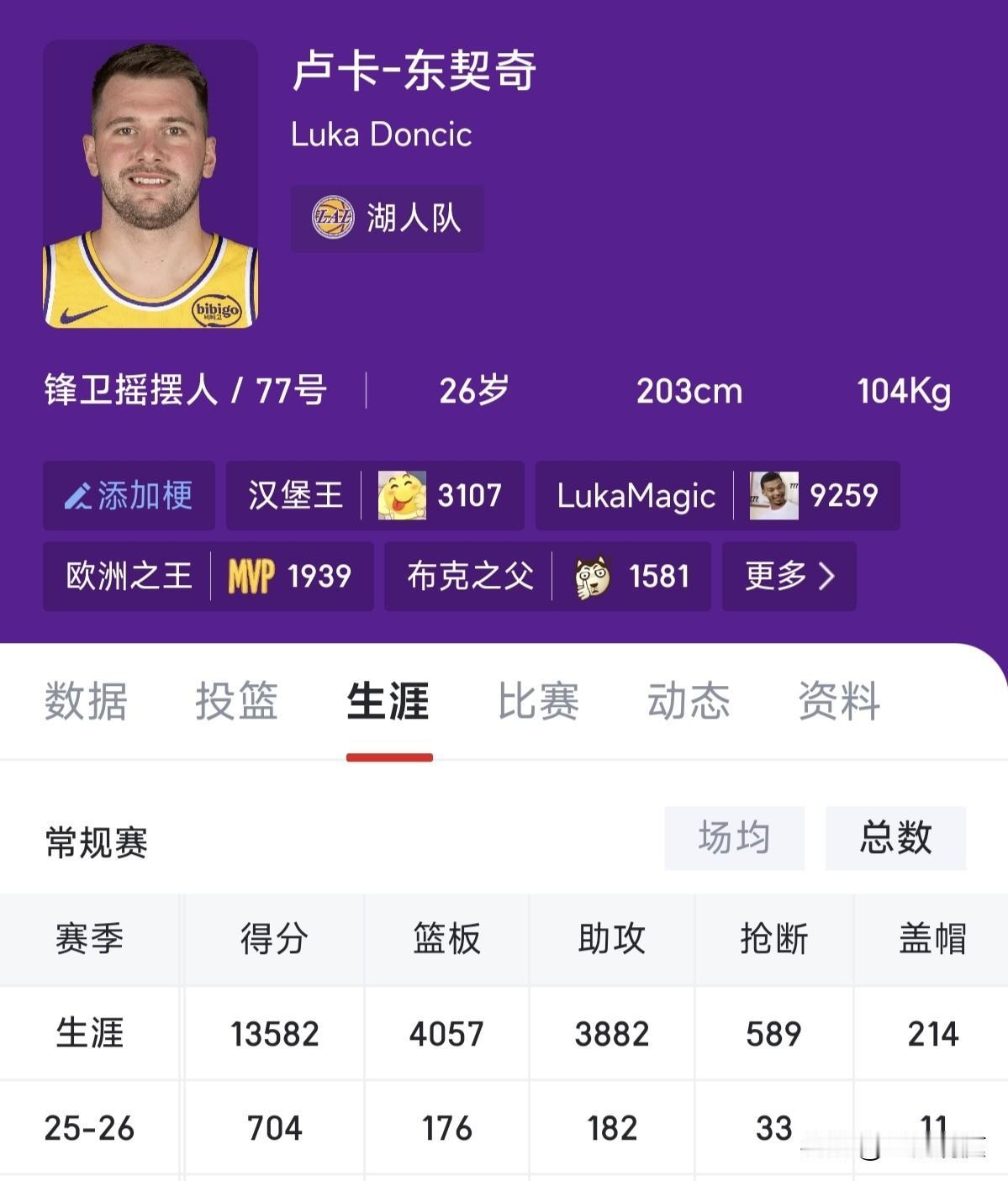Screen dimensions: 1008x1181
Task: Open the 更多 chevron arrow
Action: 827,577
